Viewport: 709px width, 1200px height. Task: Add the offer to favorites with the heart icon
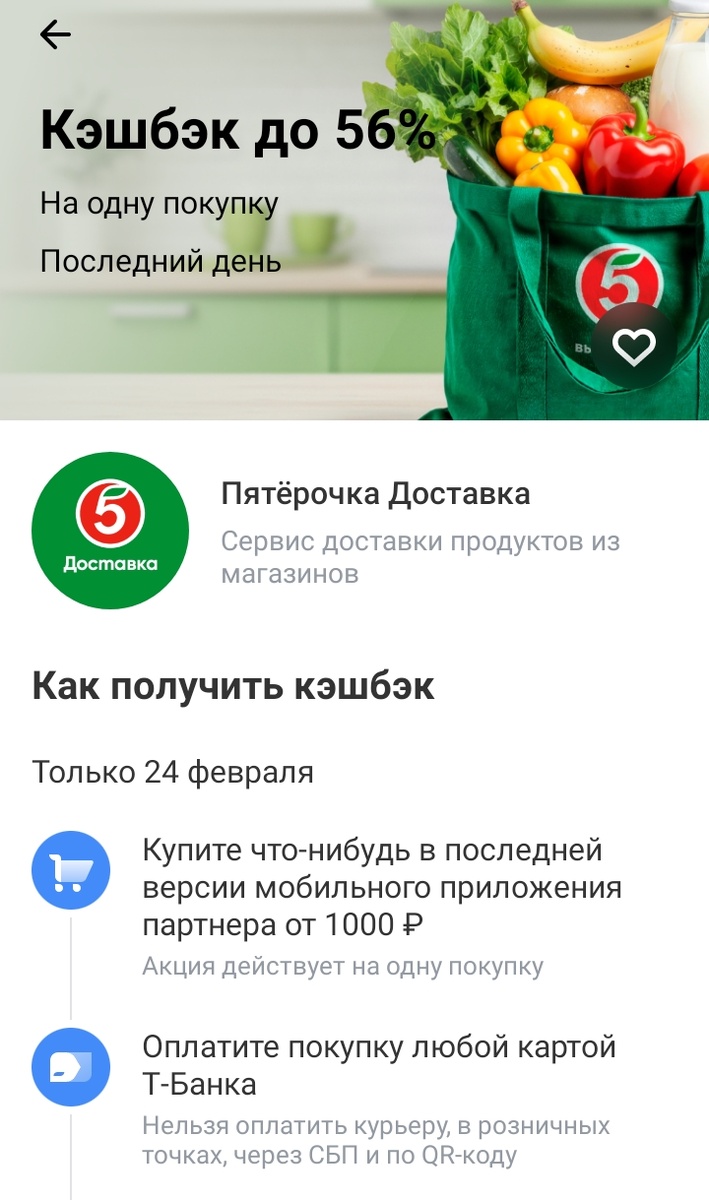tap(633, 346)
